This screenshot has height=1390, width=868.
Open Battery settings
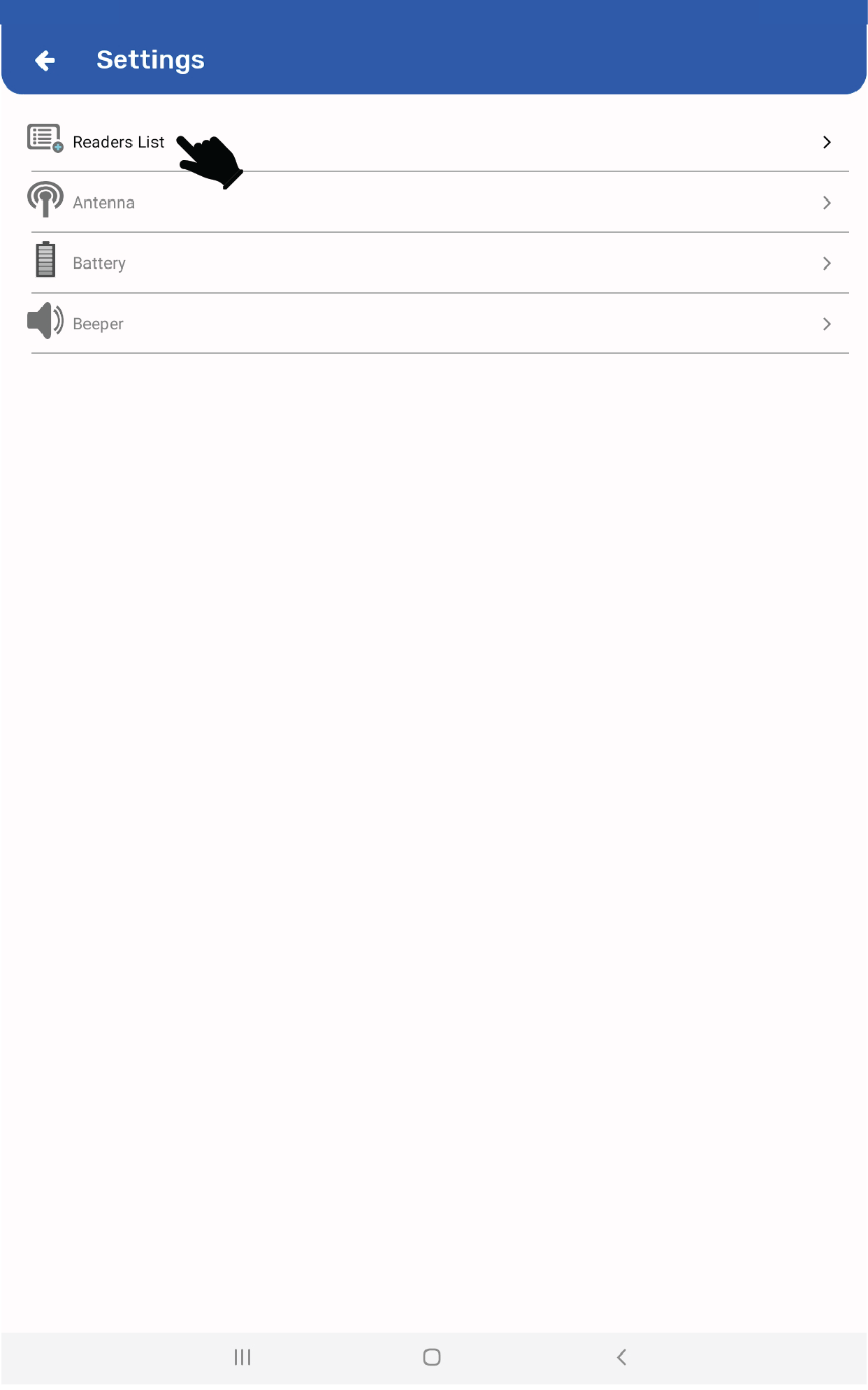pos(99,264)
